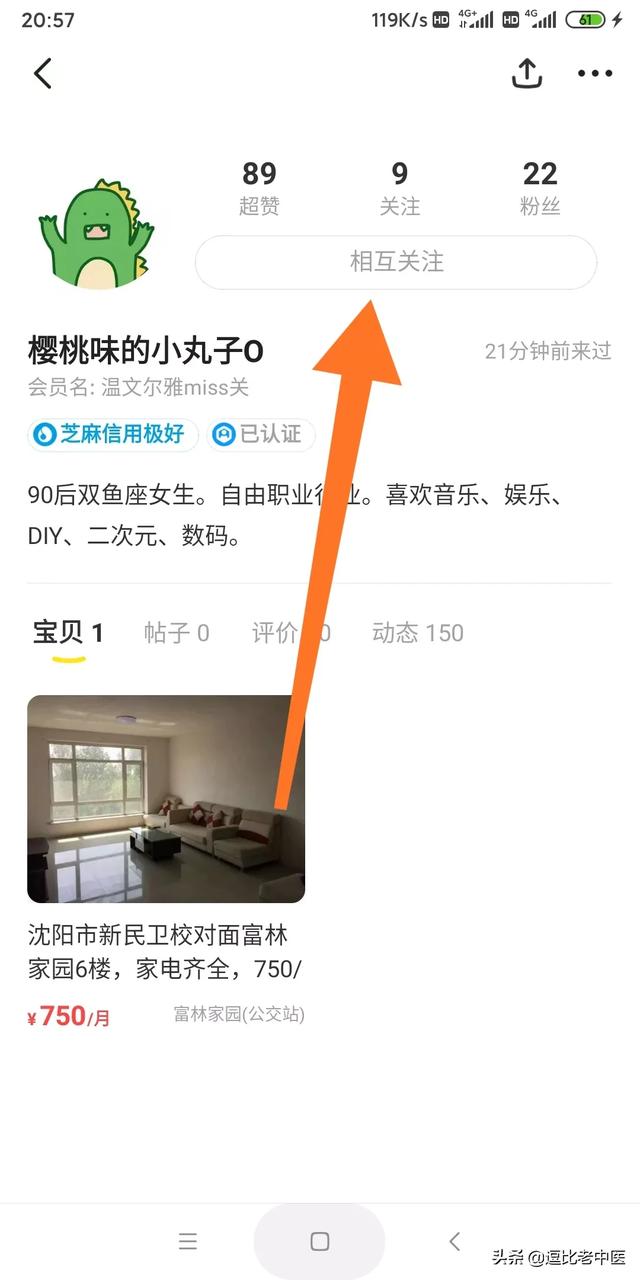The height and width of the screenshot is (1280, 640).
Task: Go back using the top-left arrow
Action: tap(42, 73)
